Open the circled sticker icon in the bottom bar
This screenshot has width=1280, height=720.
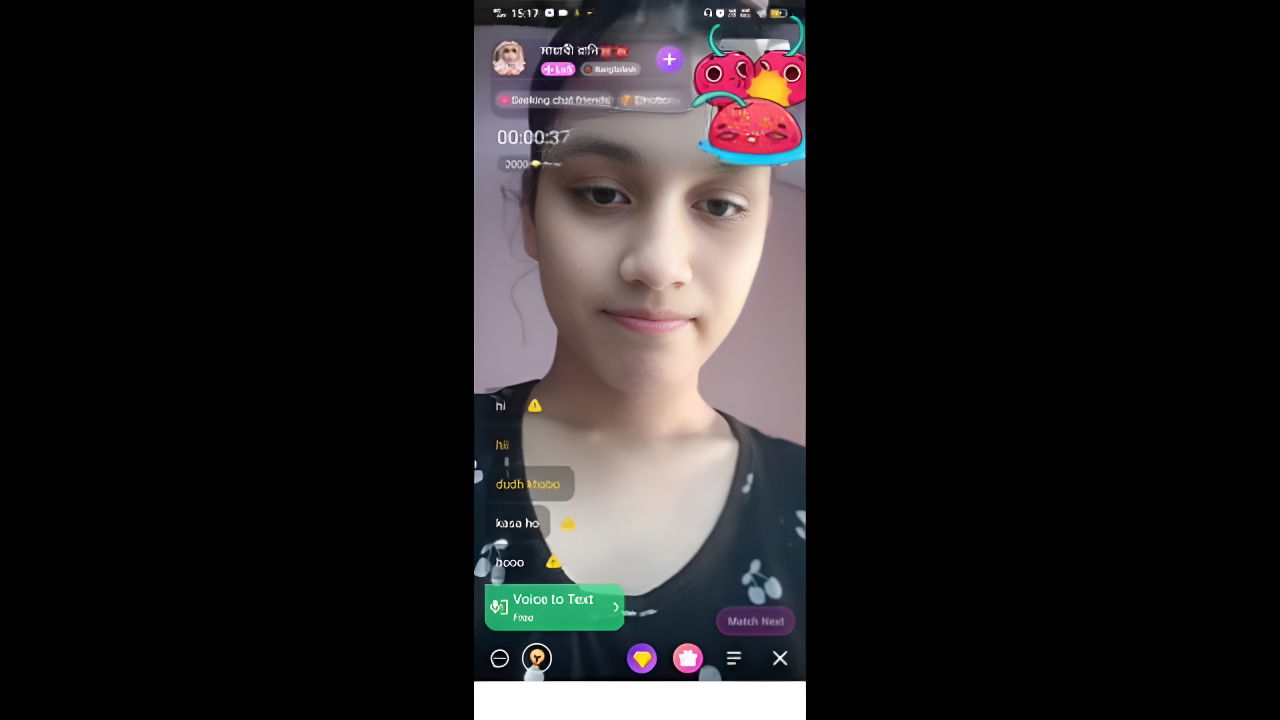[537, 658]
